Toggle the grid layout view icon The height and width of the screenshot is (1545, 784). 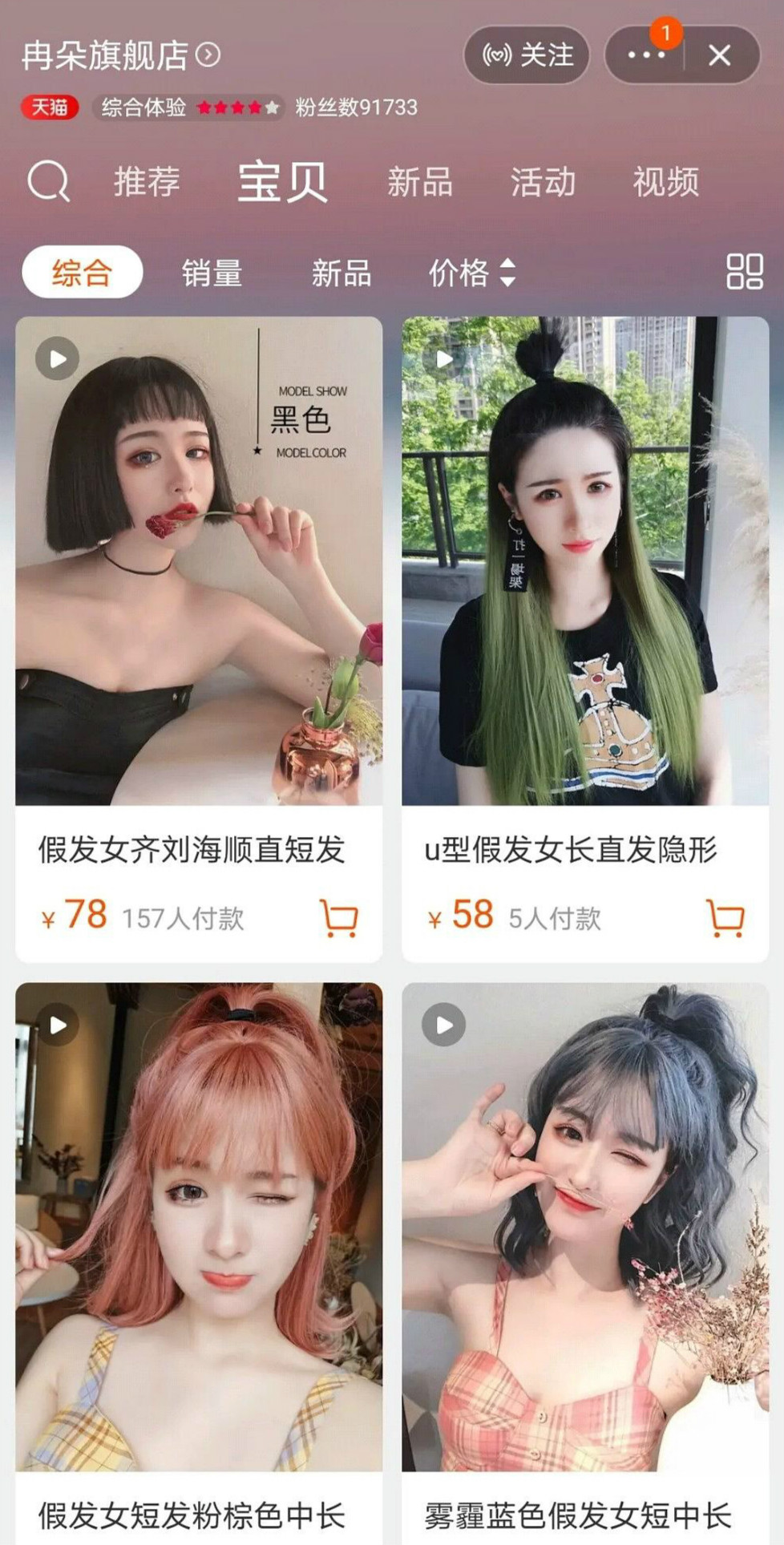click(744, 272)
